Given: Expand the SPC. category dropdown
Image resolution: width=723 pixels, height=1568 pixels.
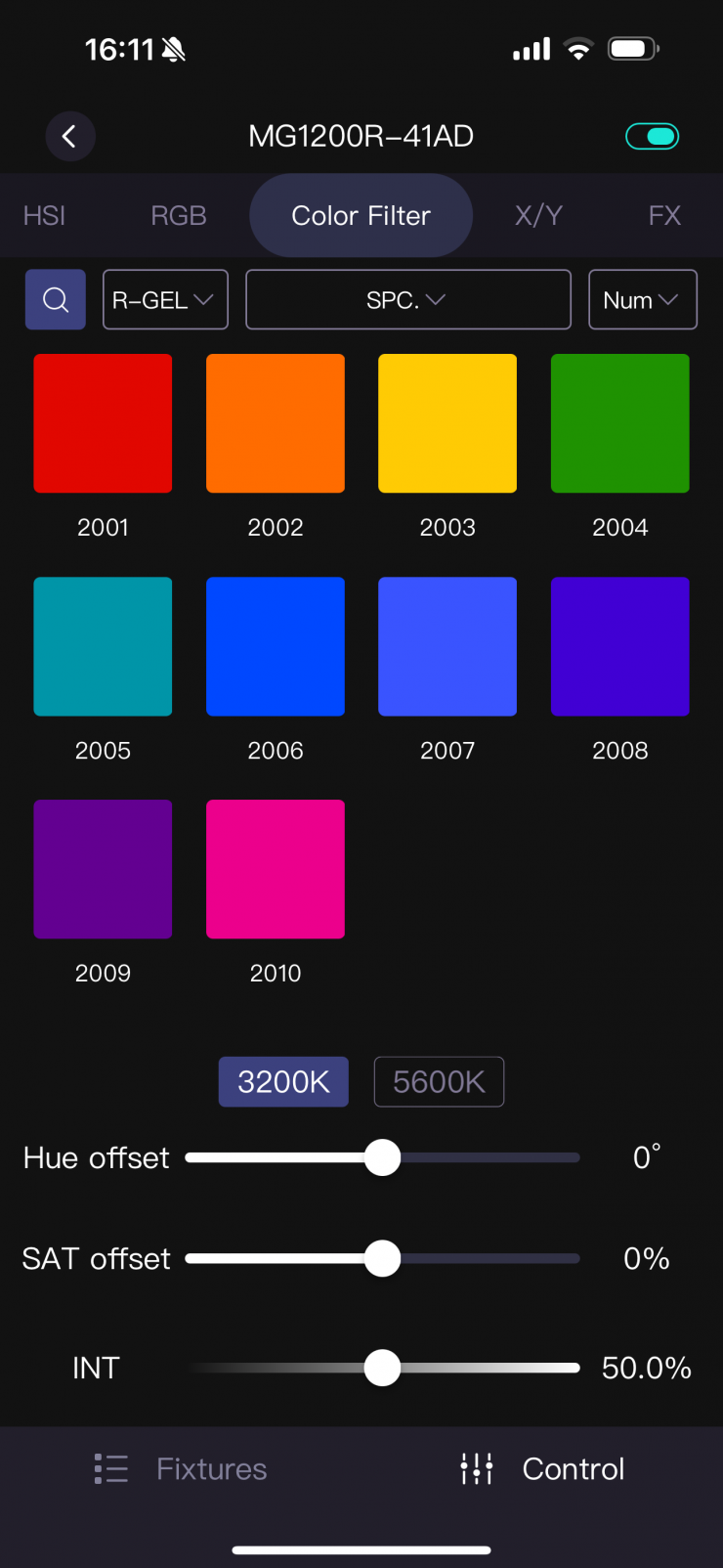Looking at the screenshot, I should pos(407,299).
